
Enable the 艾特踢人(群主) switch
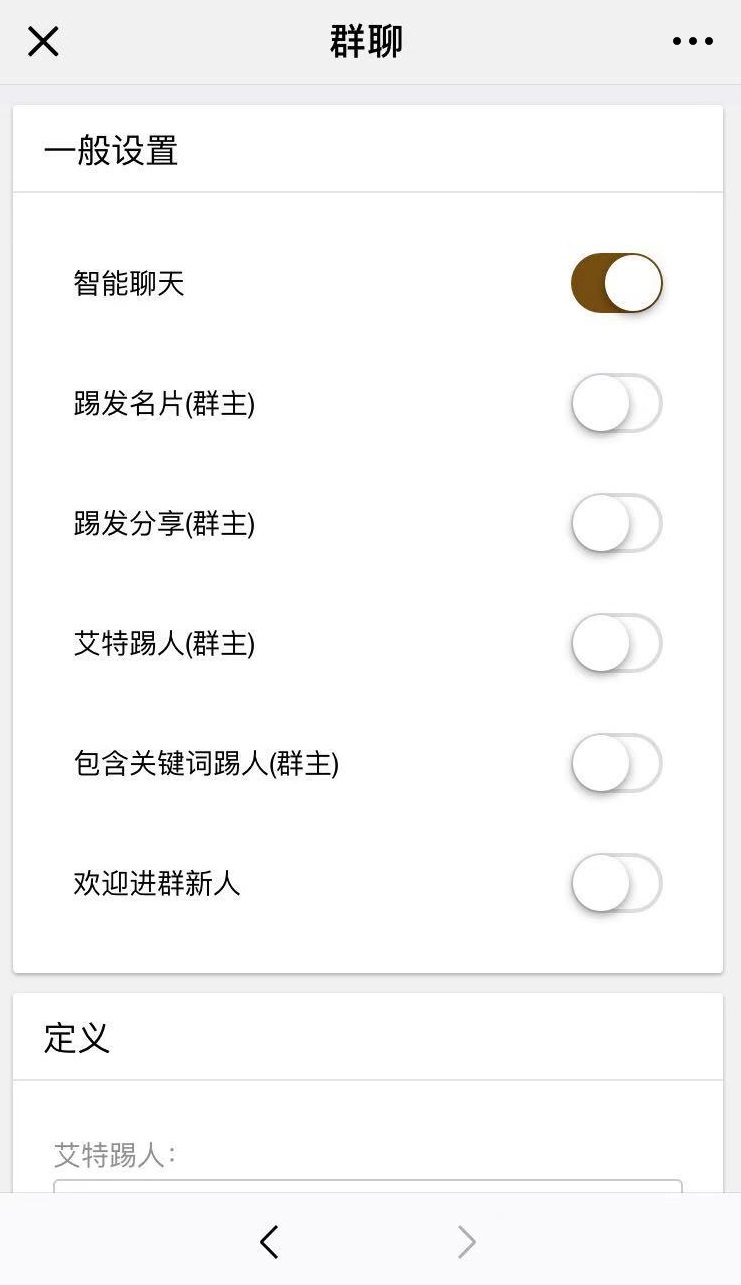coord(616,643)
